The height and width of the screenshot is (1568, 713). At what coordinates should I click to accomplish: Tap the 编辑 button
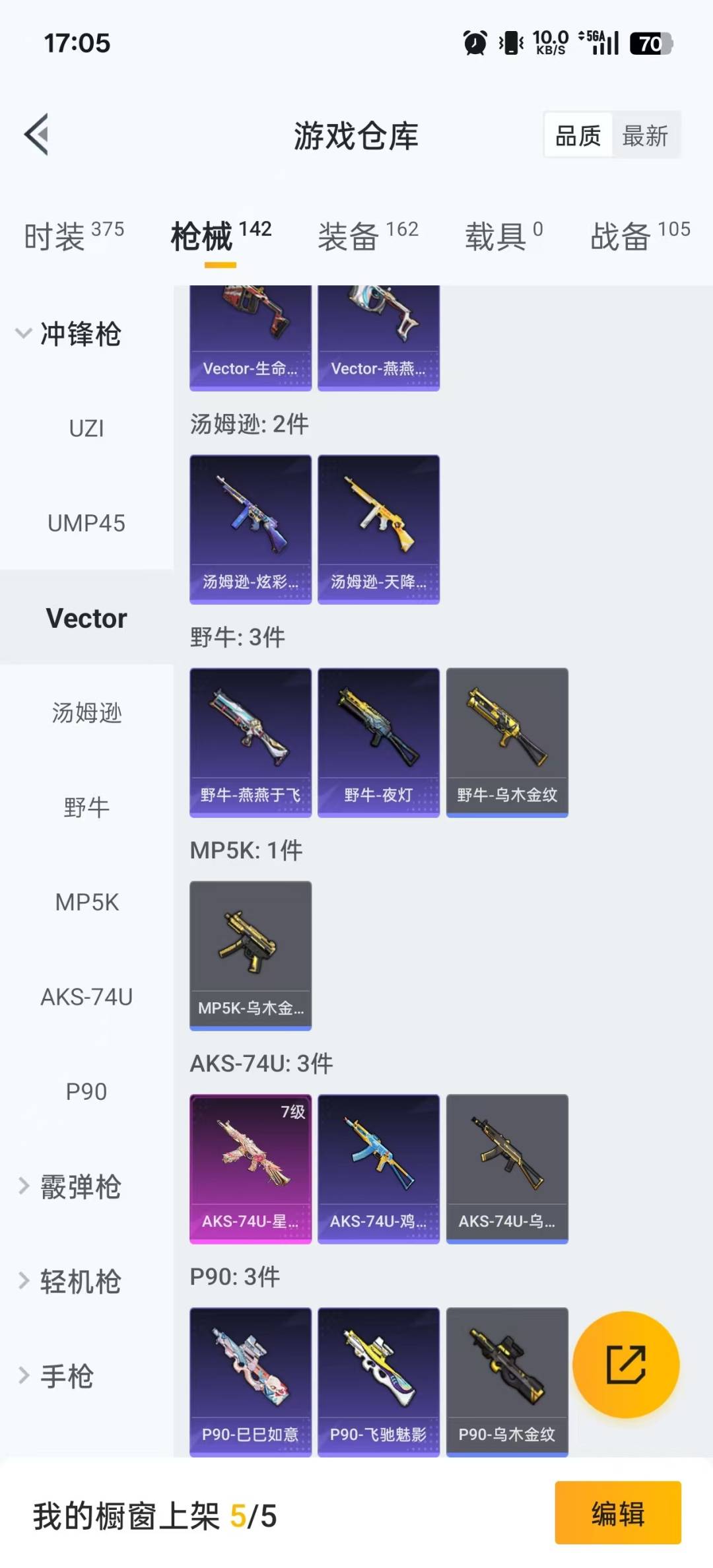pos(617,1513)
